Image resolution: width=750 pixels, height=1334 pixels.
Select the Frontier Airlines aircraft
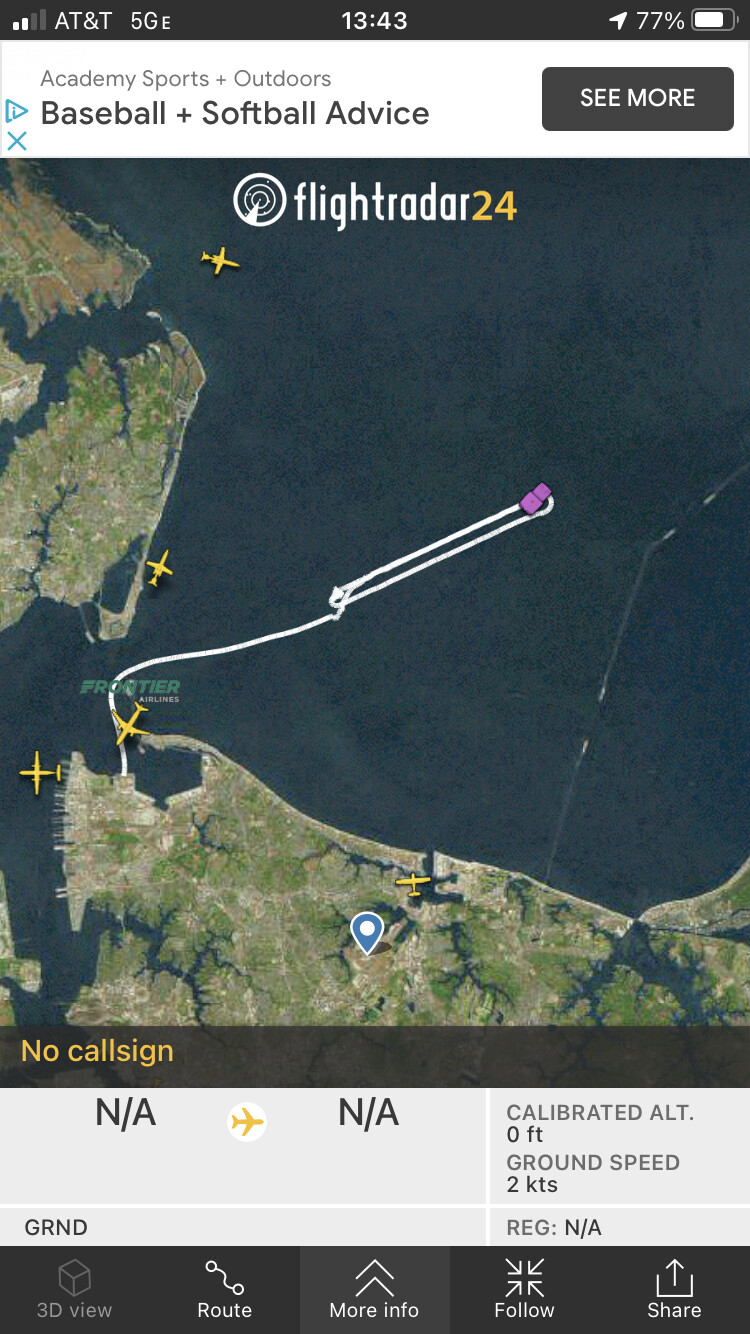[x=129, y=722]
